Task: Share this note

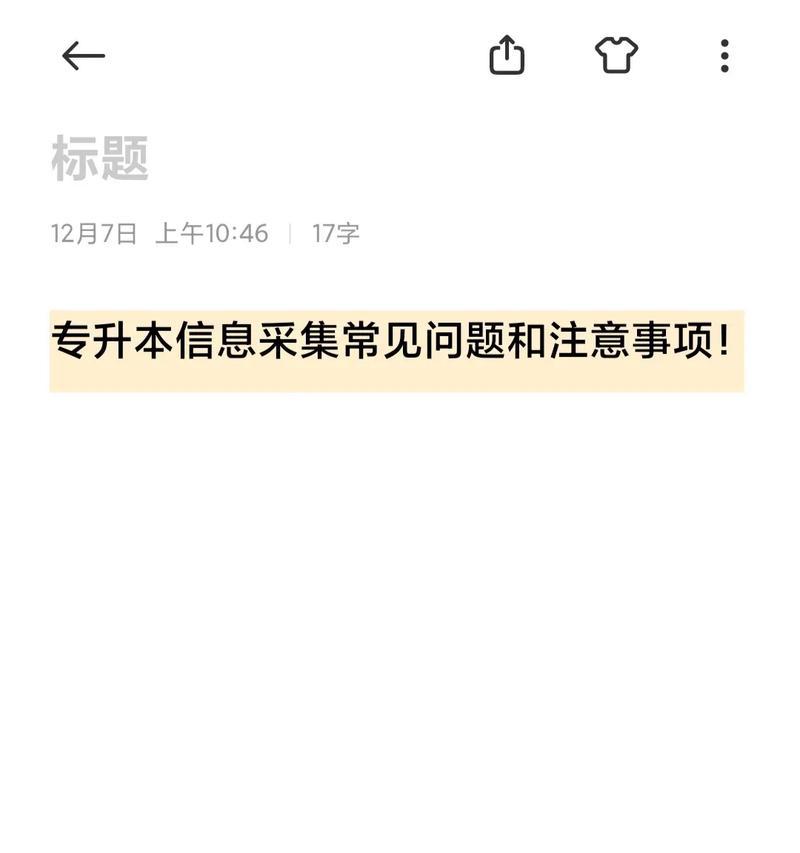Action: pos(507,55)
